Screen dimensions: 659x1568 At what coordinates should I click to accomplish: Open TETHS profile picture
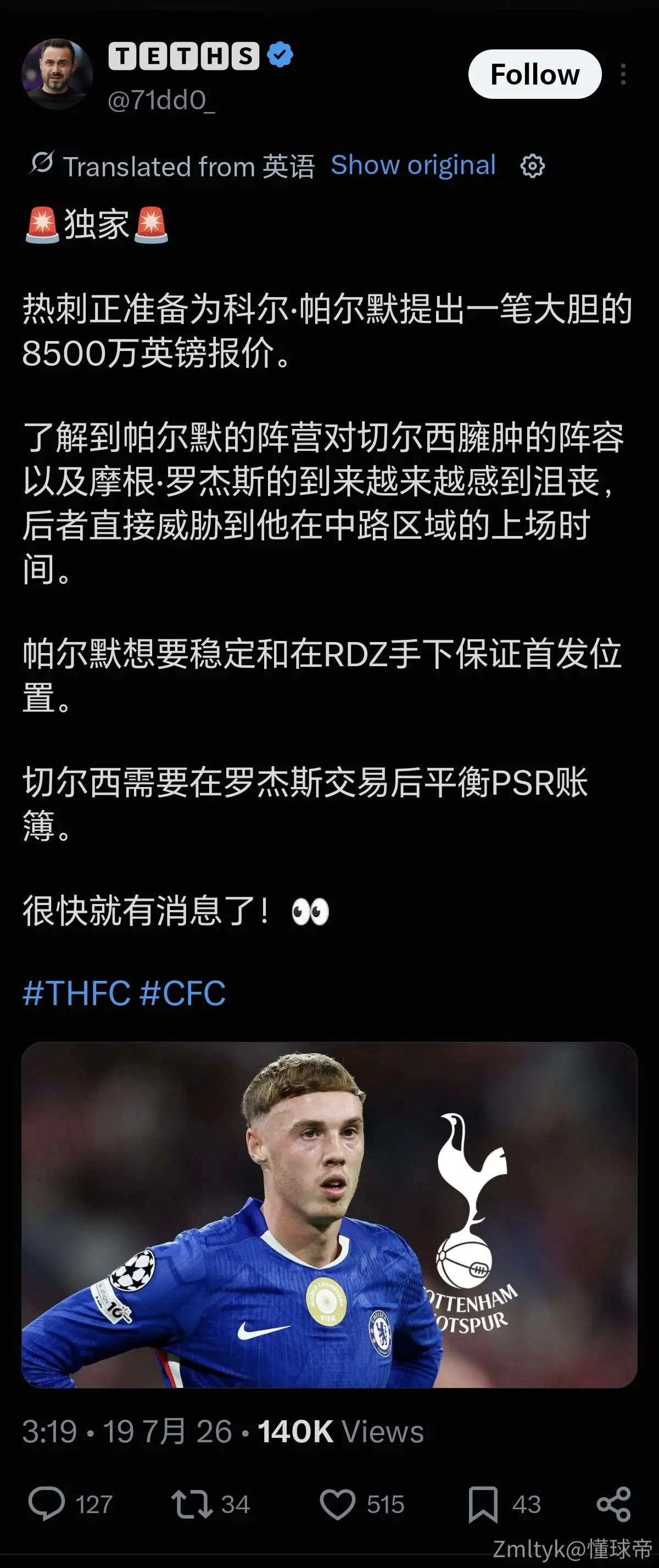coord(57,74)
